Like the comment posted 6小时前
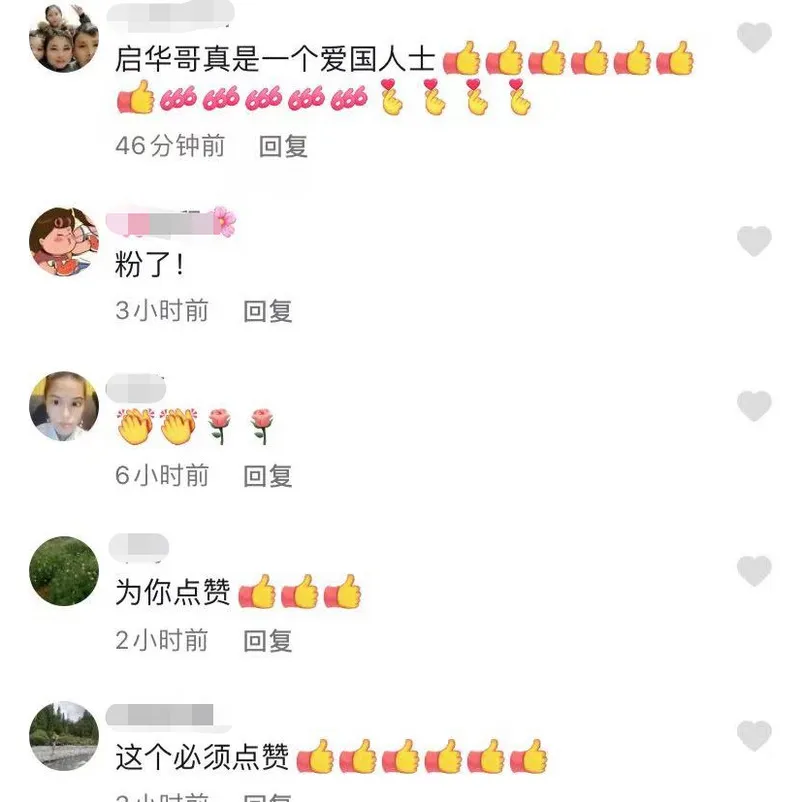This screenshot has height=802, width=800. tap(754, 406)
